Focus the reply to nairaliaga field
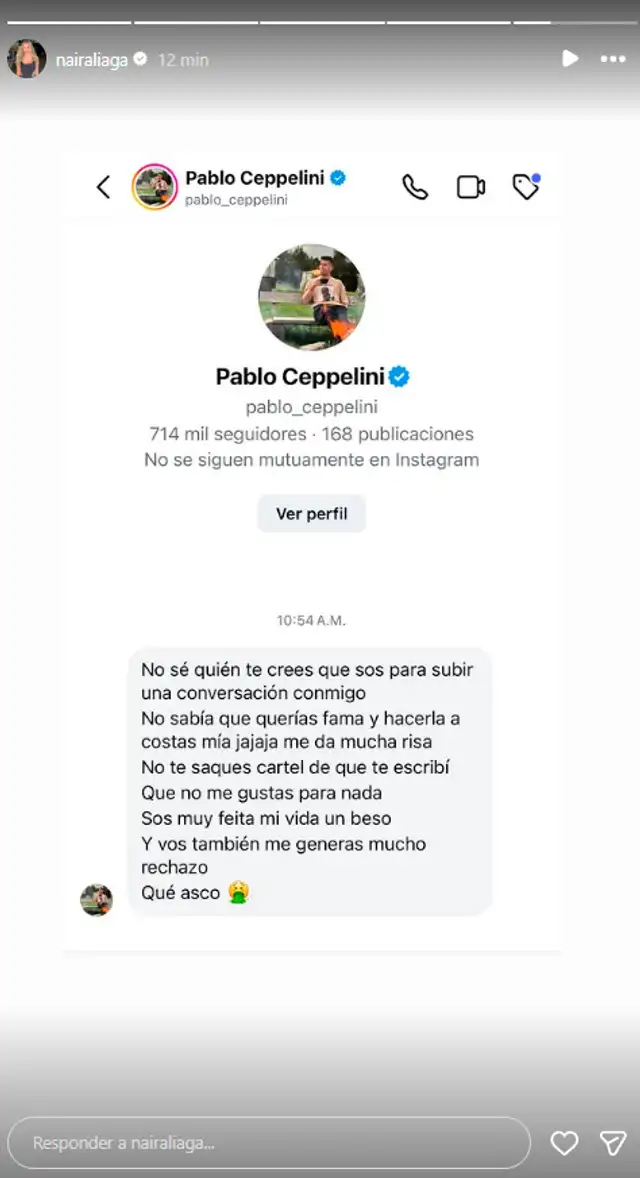Screen dimensions: 640x1178 click(268, 1142)
